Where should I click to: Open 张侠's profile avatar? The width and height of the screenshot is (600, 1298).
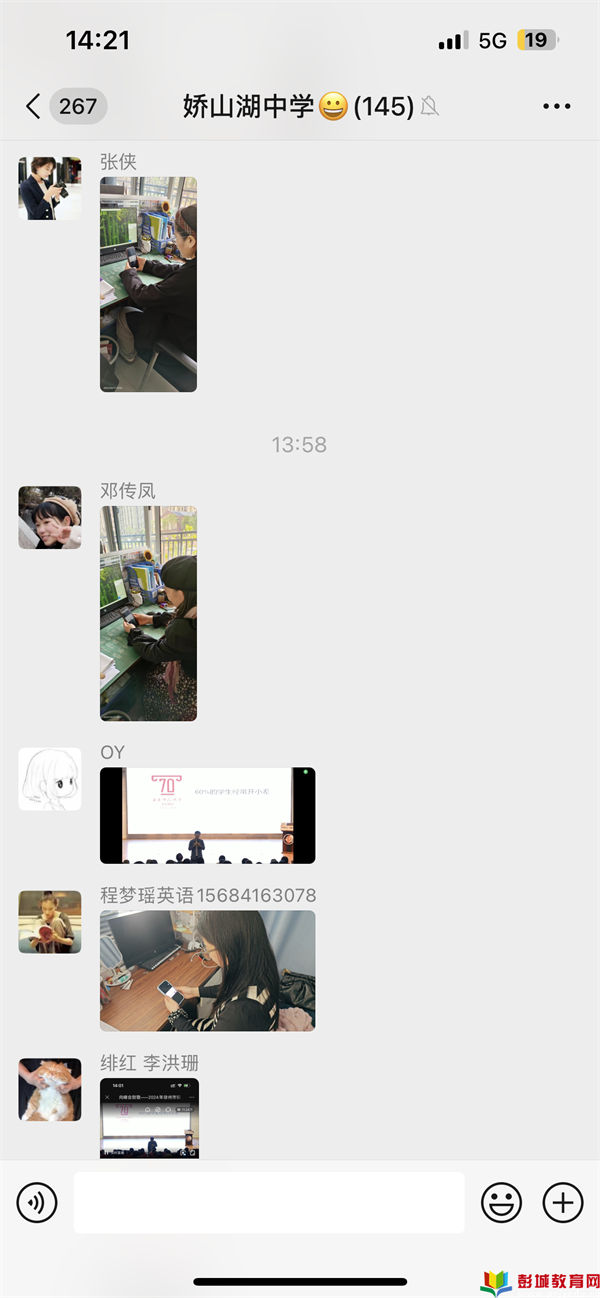(x=50, y=188)
